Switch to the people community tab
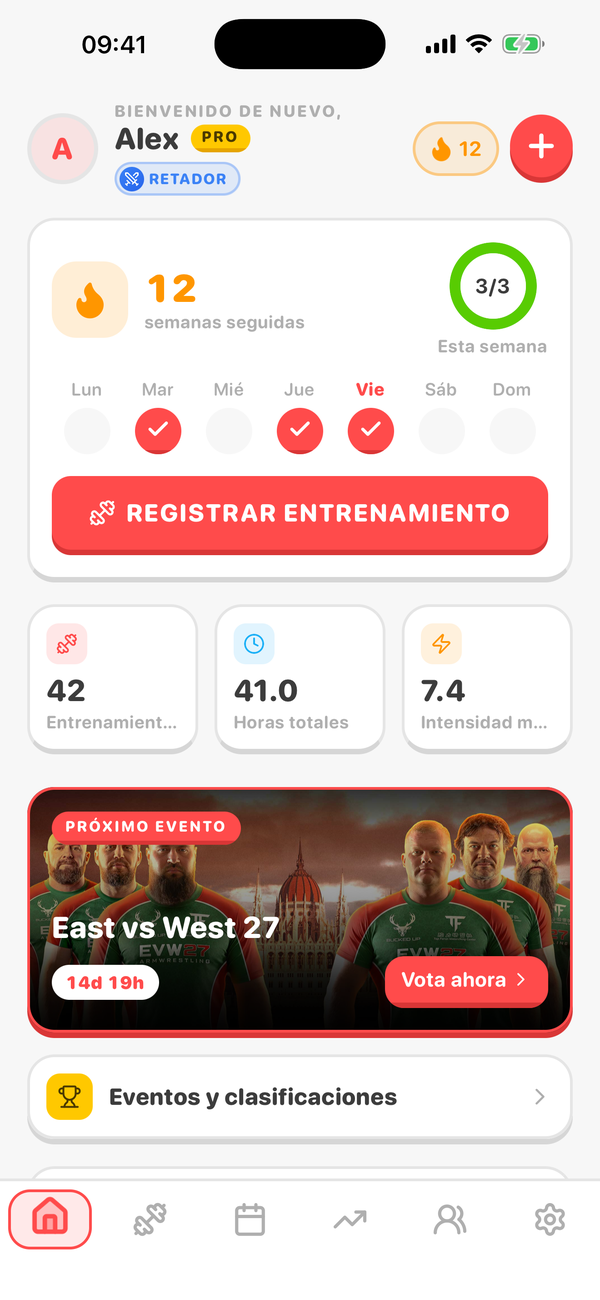 pyautogui.click(x=450, y=1220)
